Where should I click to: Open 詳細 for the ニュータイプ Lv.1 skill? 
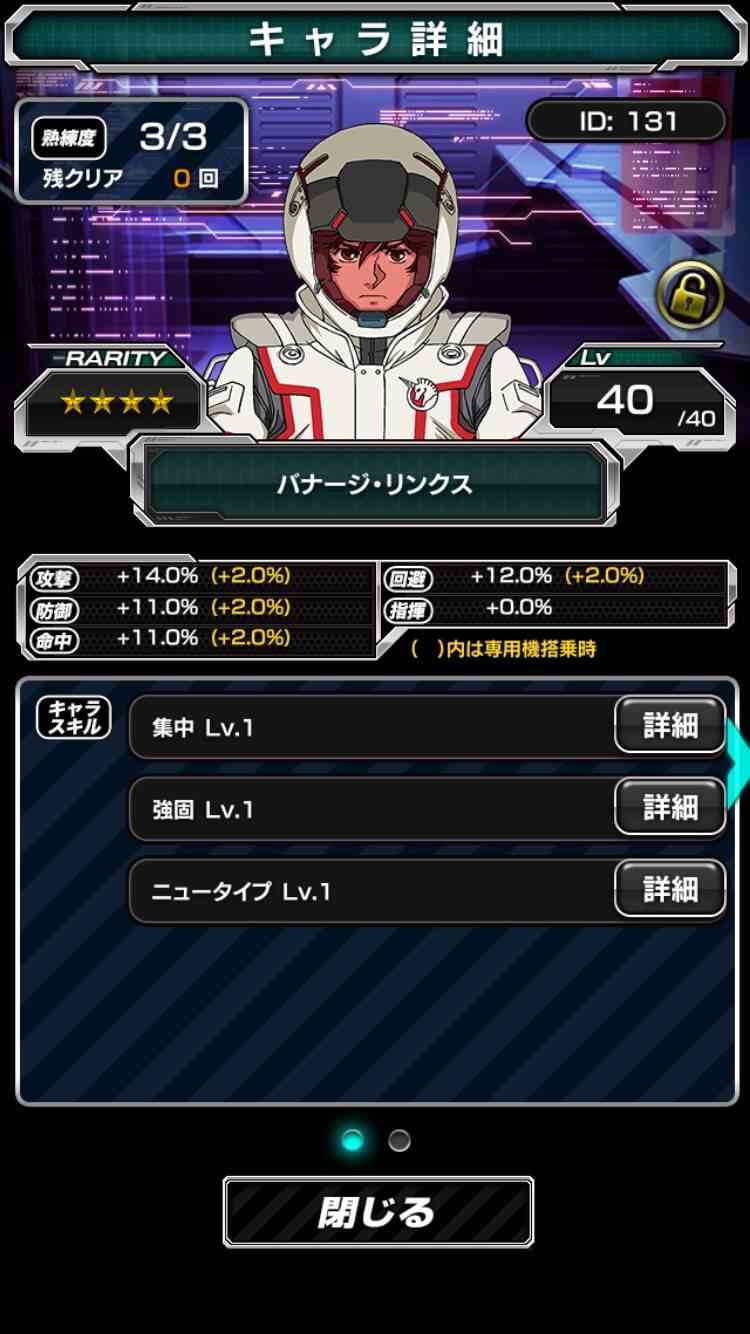670,887
